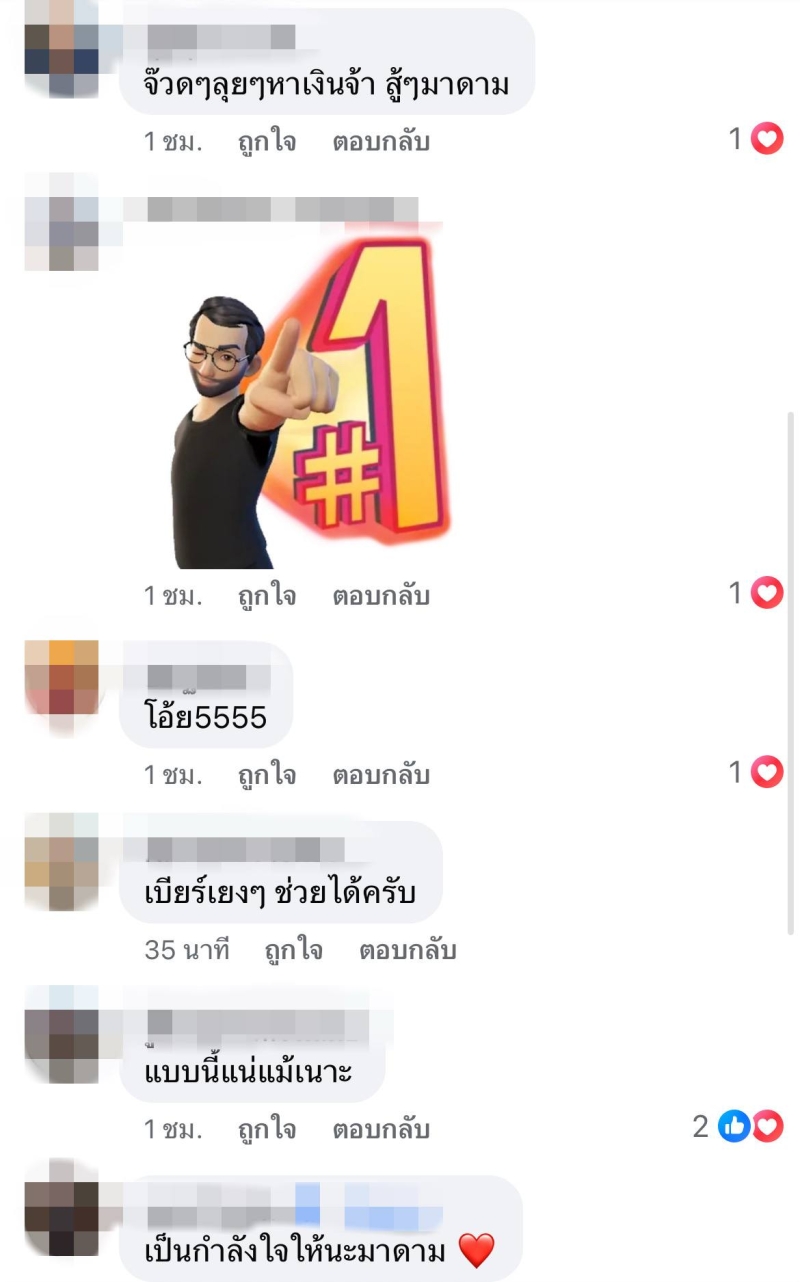Screen dimensions: 800x1282
Task: View the heart reaction on the "โอ้ย5555" comment
Action: click(766, 772)
